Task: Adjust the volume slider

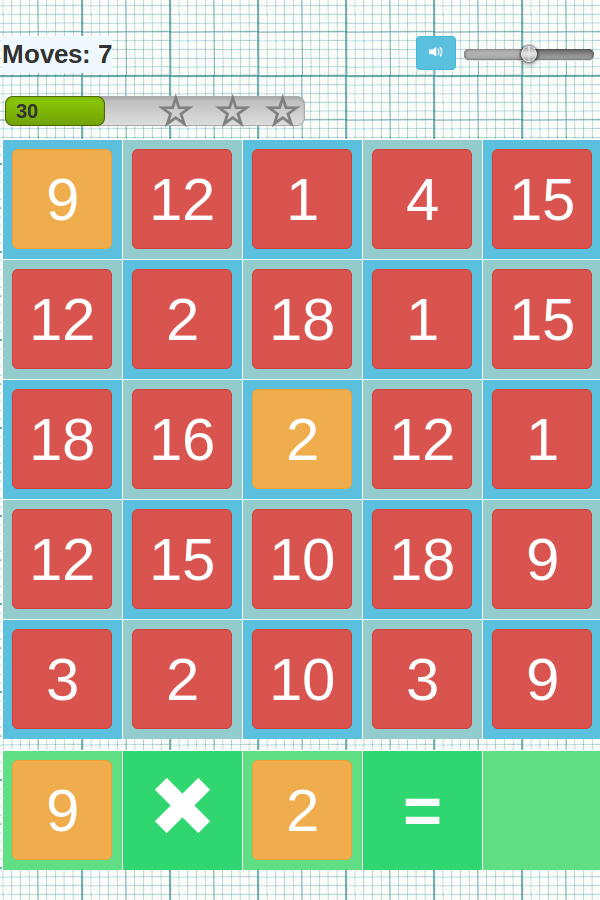Action: click(x=529, y=54)
